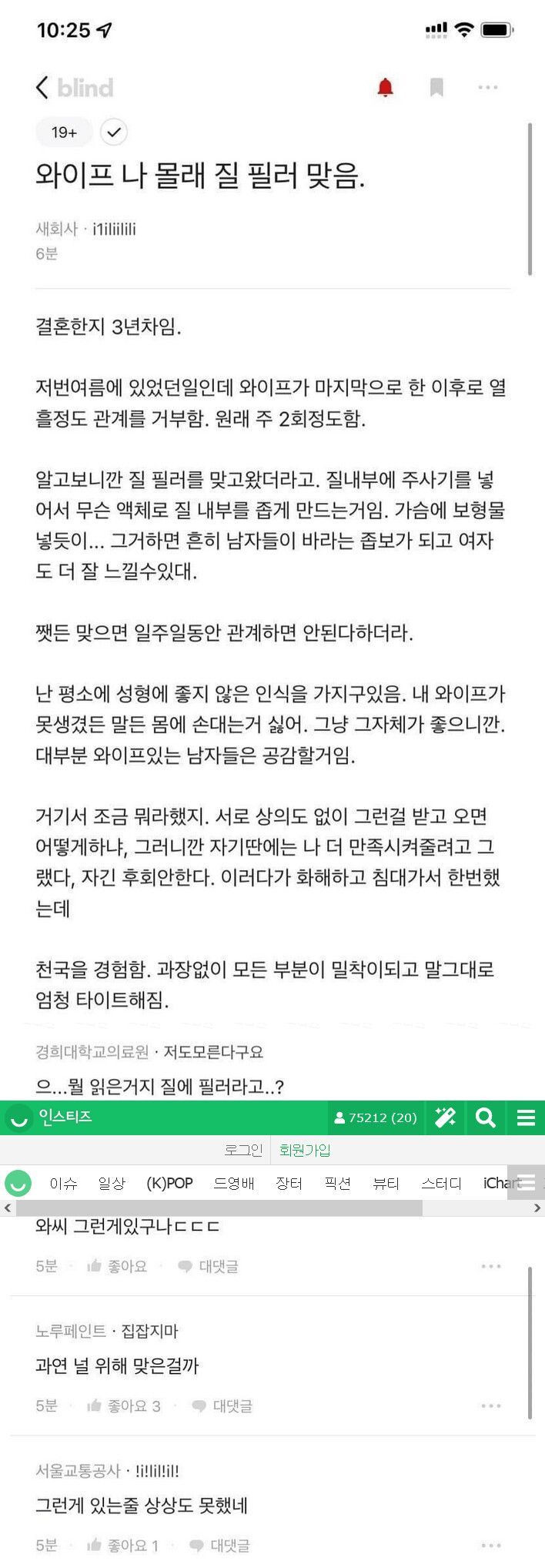This screenshot has height=1568, width=545.
Task: Open the 장터 category
Action: [x=289, y=1183]
